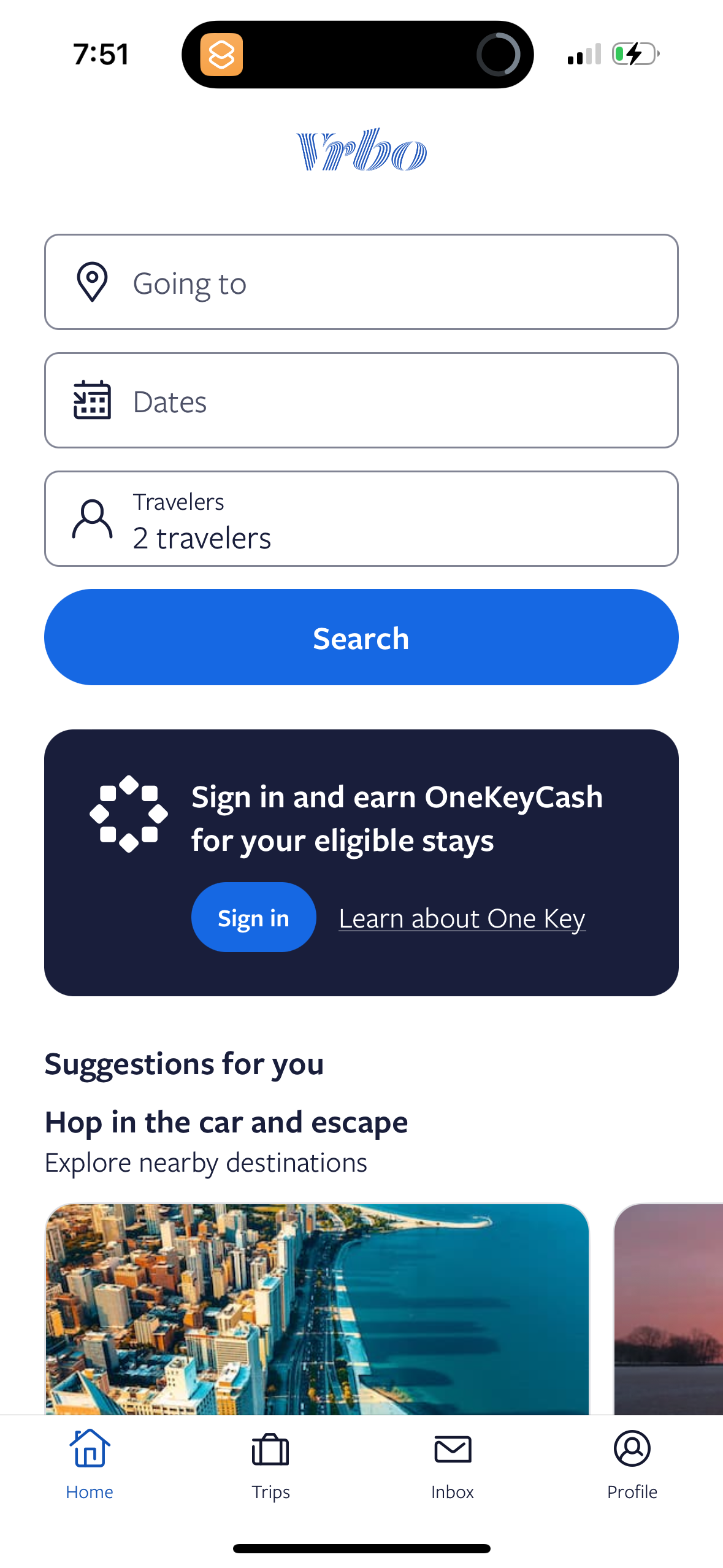The height and width of the screenshot is (1568, 723).
Task: Open the Learn about One Key link
Action: point(462,917)
